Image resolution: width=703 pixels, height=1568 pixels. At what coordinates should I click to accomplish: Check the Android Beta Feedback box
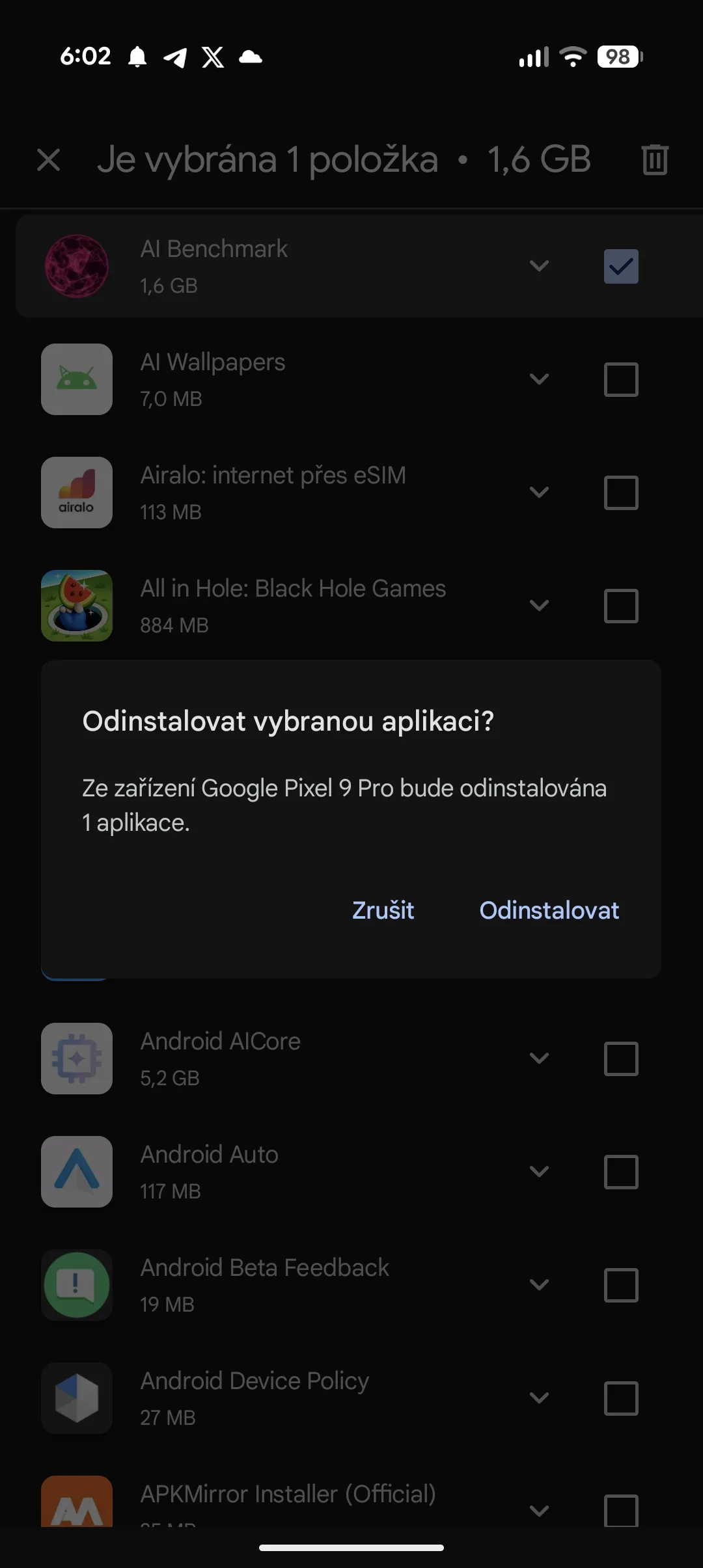(x=621, y=1285)
